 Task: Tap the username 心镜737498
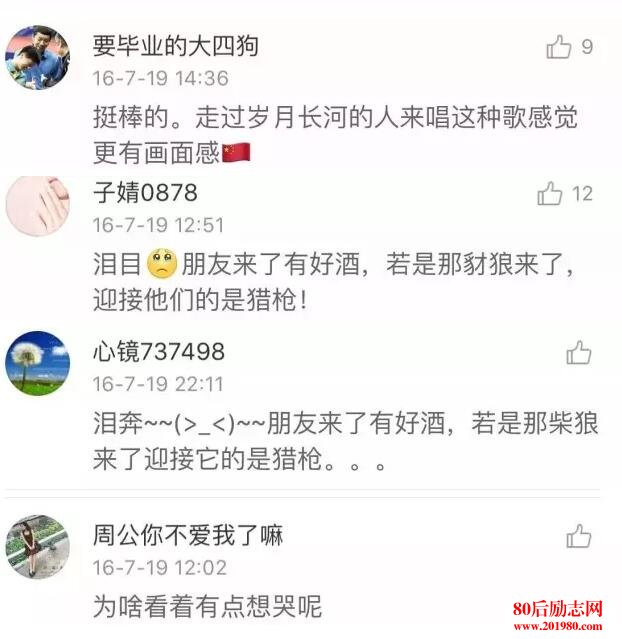coord(158,351)
